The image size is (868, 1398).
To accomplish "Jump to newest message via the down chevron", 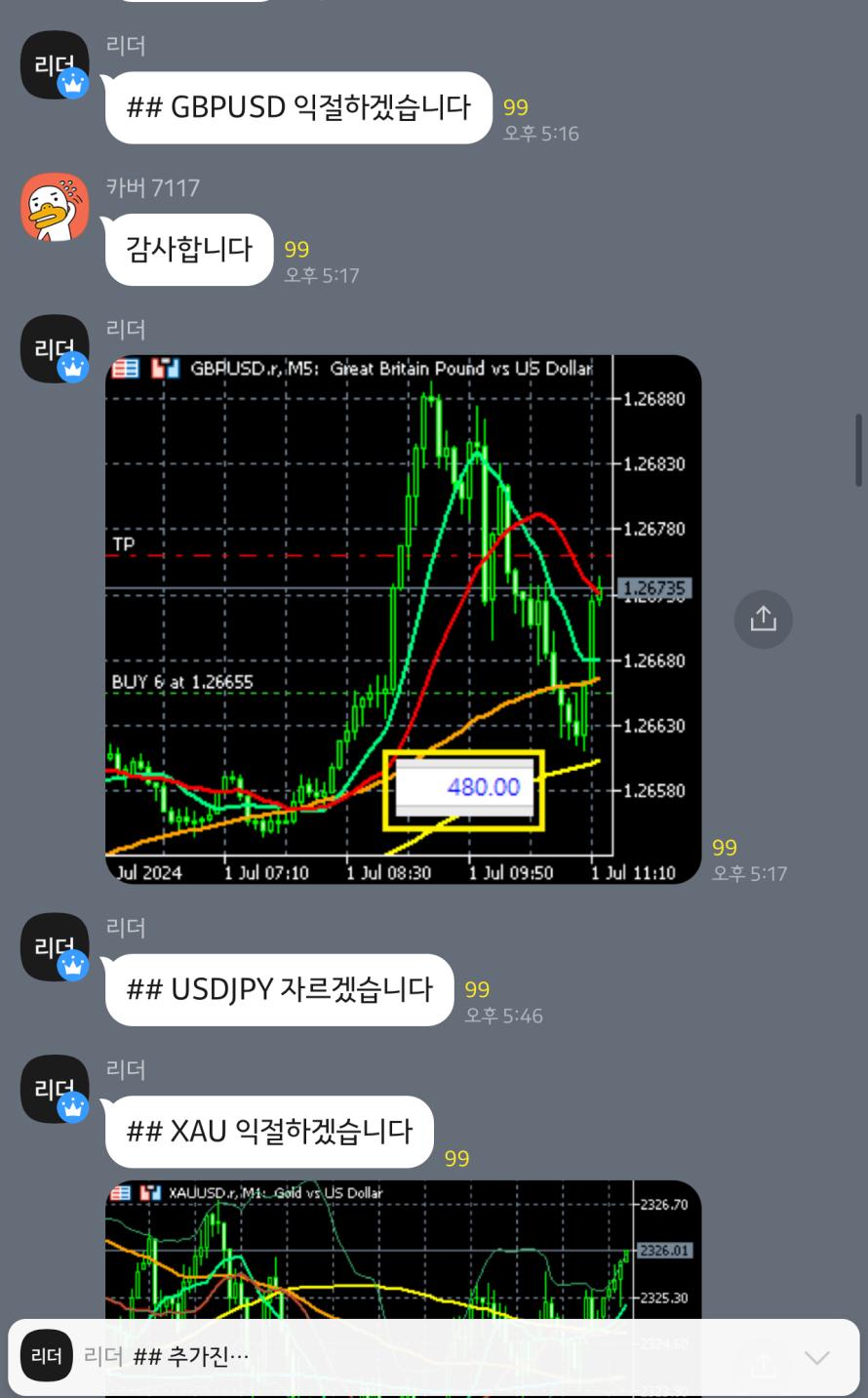I will (x=816, y=1357).
